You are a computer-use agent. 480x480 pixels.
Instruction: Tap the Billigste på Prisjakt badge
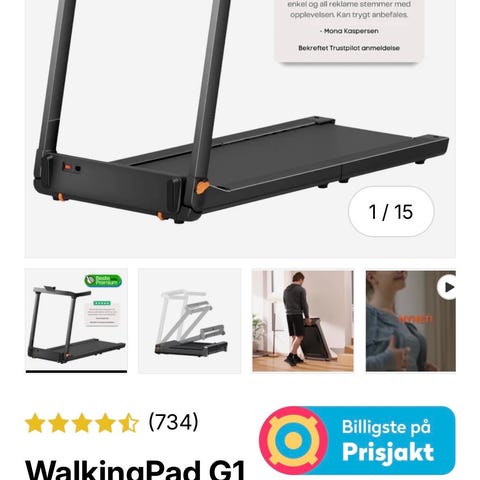click(x=357, y=440)
